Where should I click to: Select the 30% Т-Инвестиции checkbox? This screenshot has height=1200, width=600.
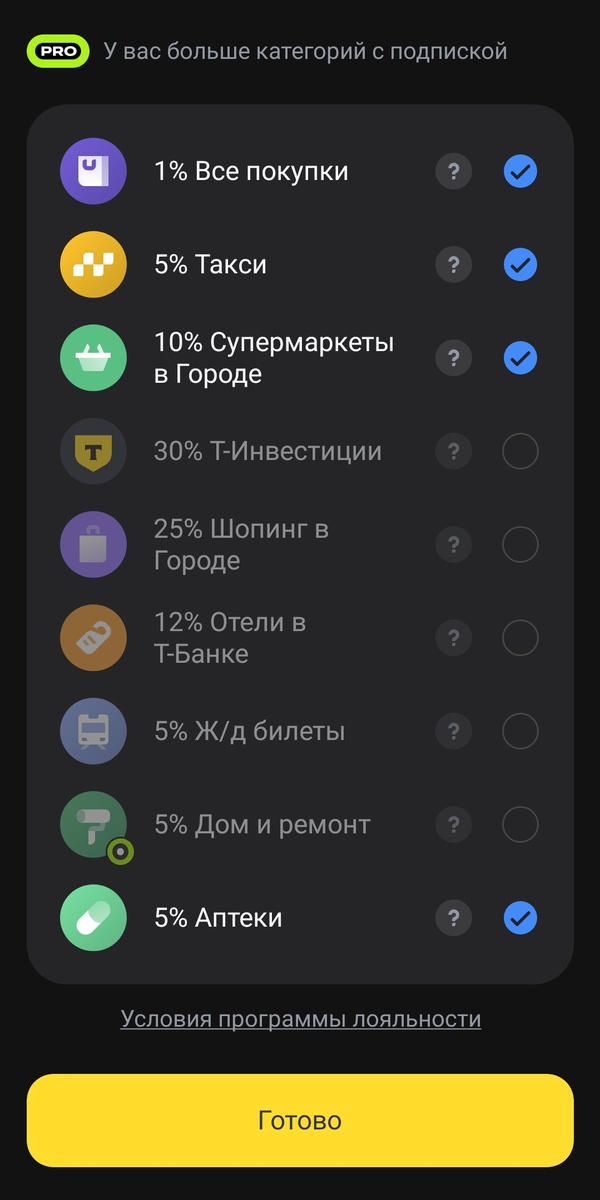click(x=520, y=452)
